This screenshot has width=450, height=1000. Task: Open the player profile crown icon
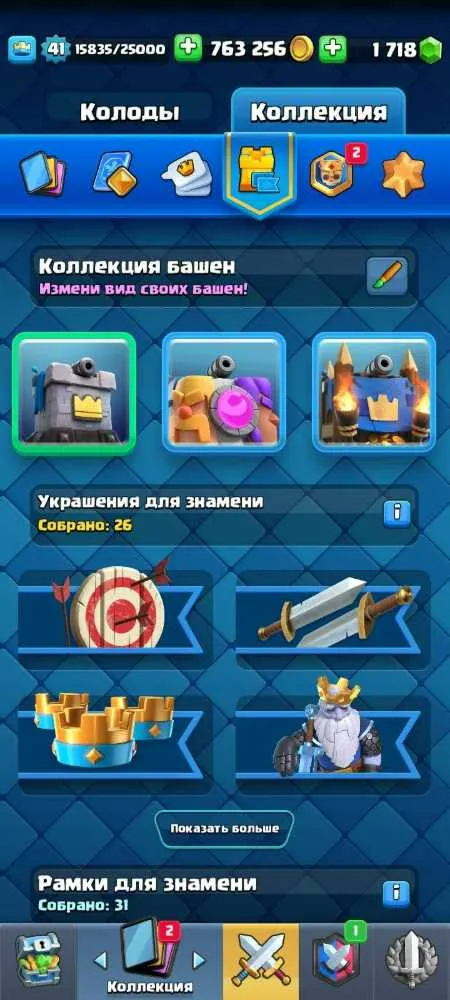click(x=22, y=48)
